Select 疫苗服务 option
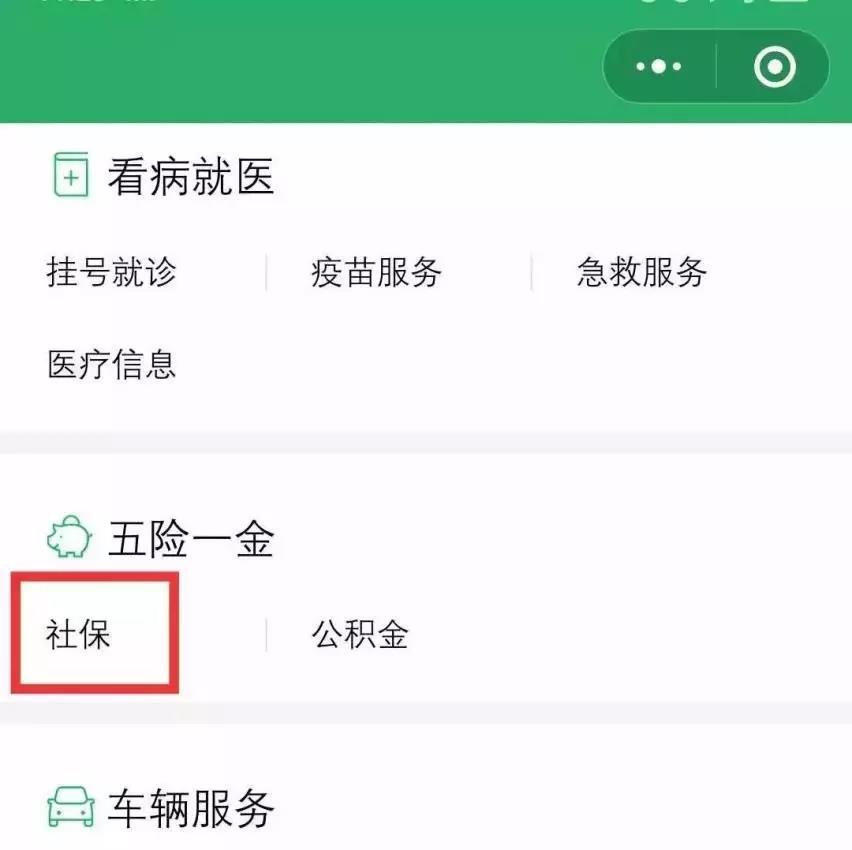Viewport: 852px width, 850px height. pyautogui.click(x=376, y=272)
